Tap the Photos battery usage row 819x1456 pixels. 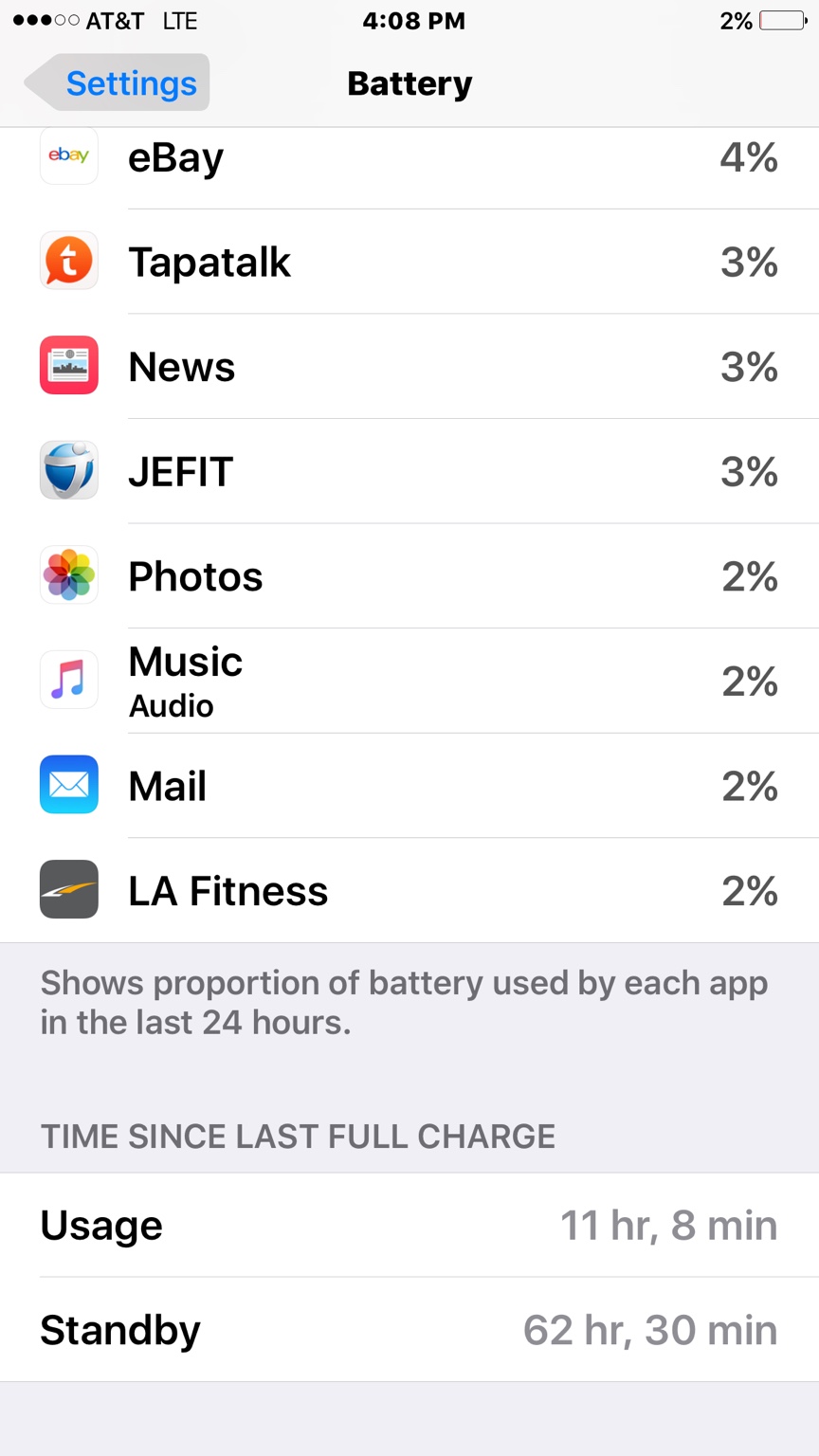(x=409, y=576)
